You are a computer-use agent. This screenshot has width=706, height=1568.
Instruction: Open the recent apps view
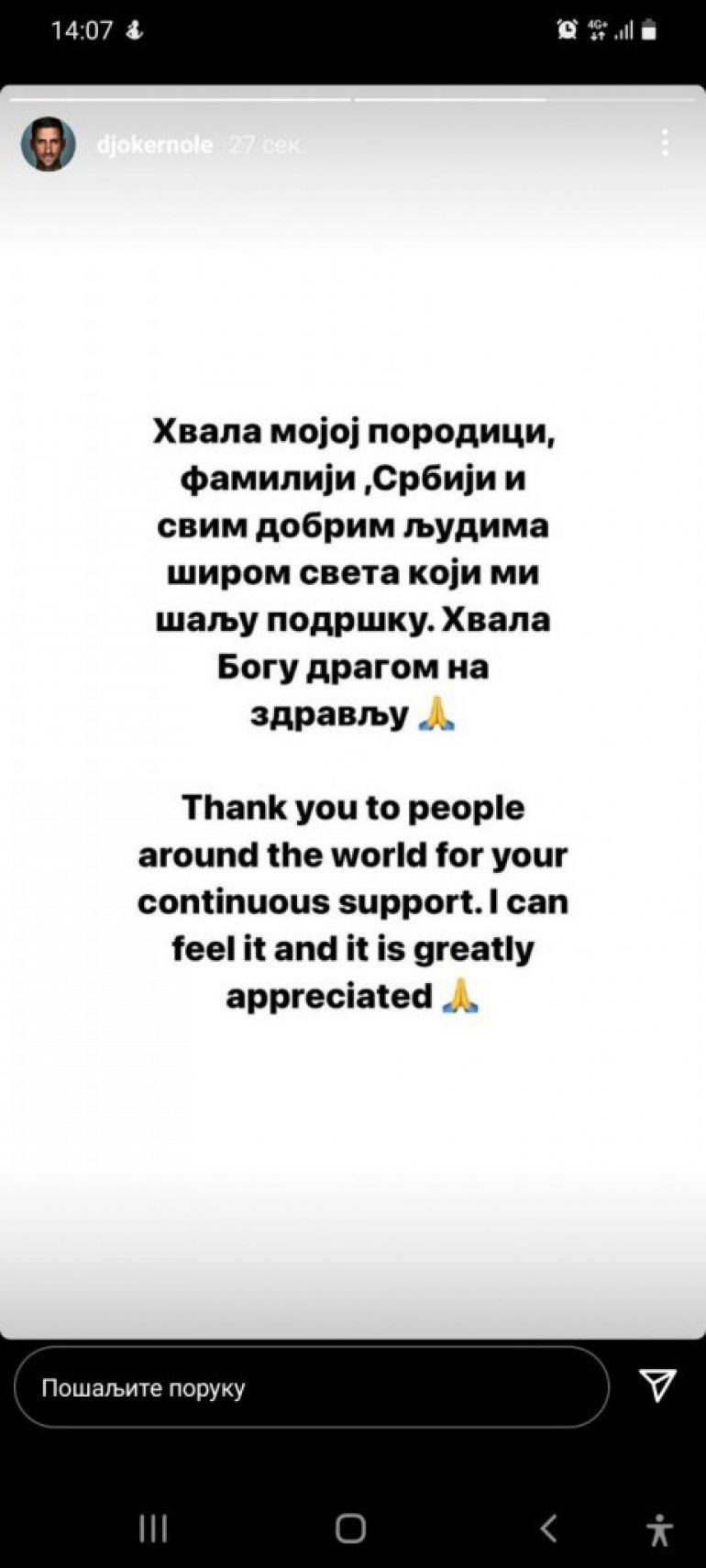point(153,1528)
